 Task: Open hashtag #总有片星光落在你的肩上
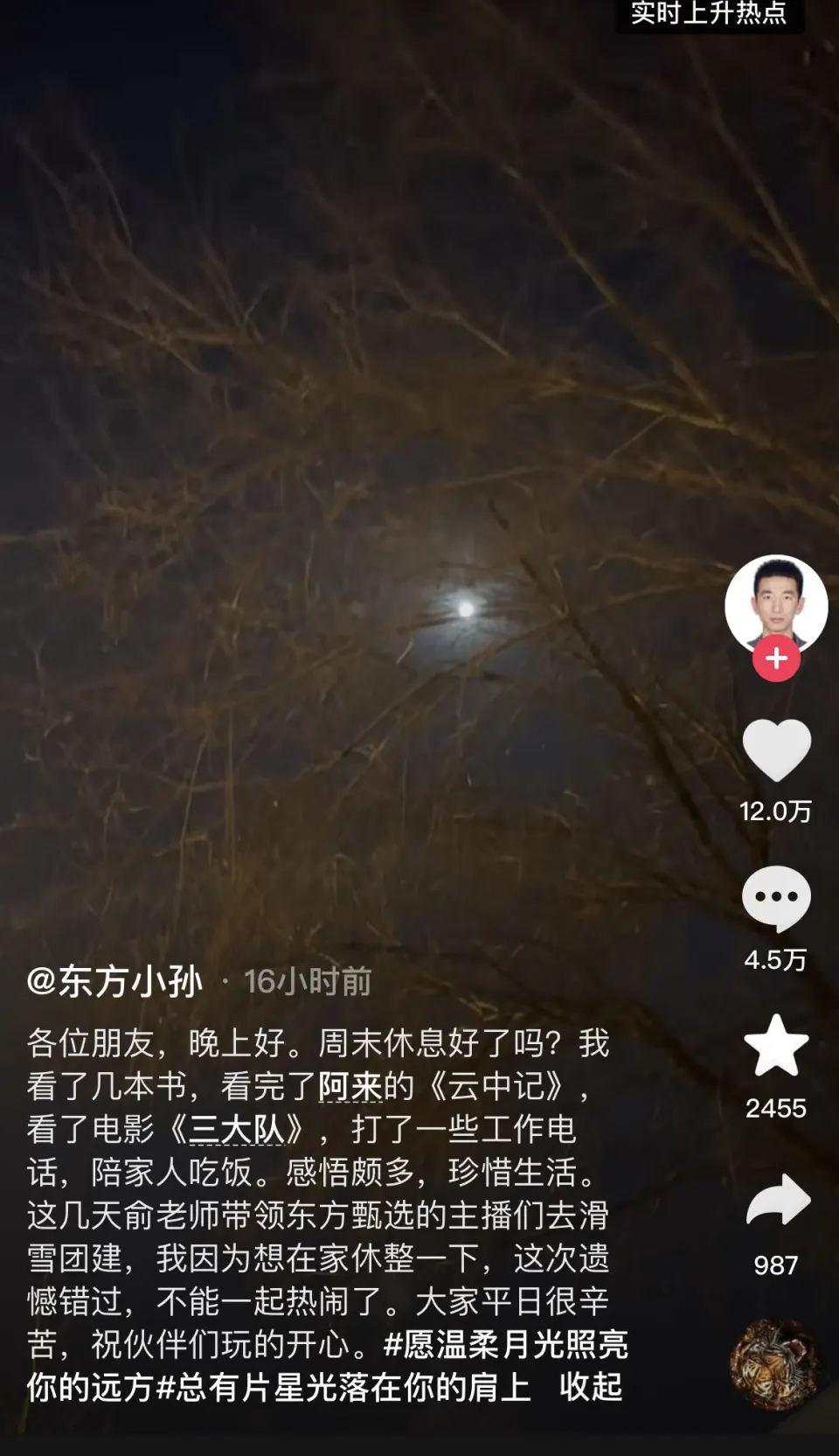click(x=343, y=1388)
